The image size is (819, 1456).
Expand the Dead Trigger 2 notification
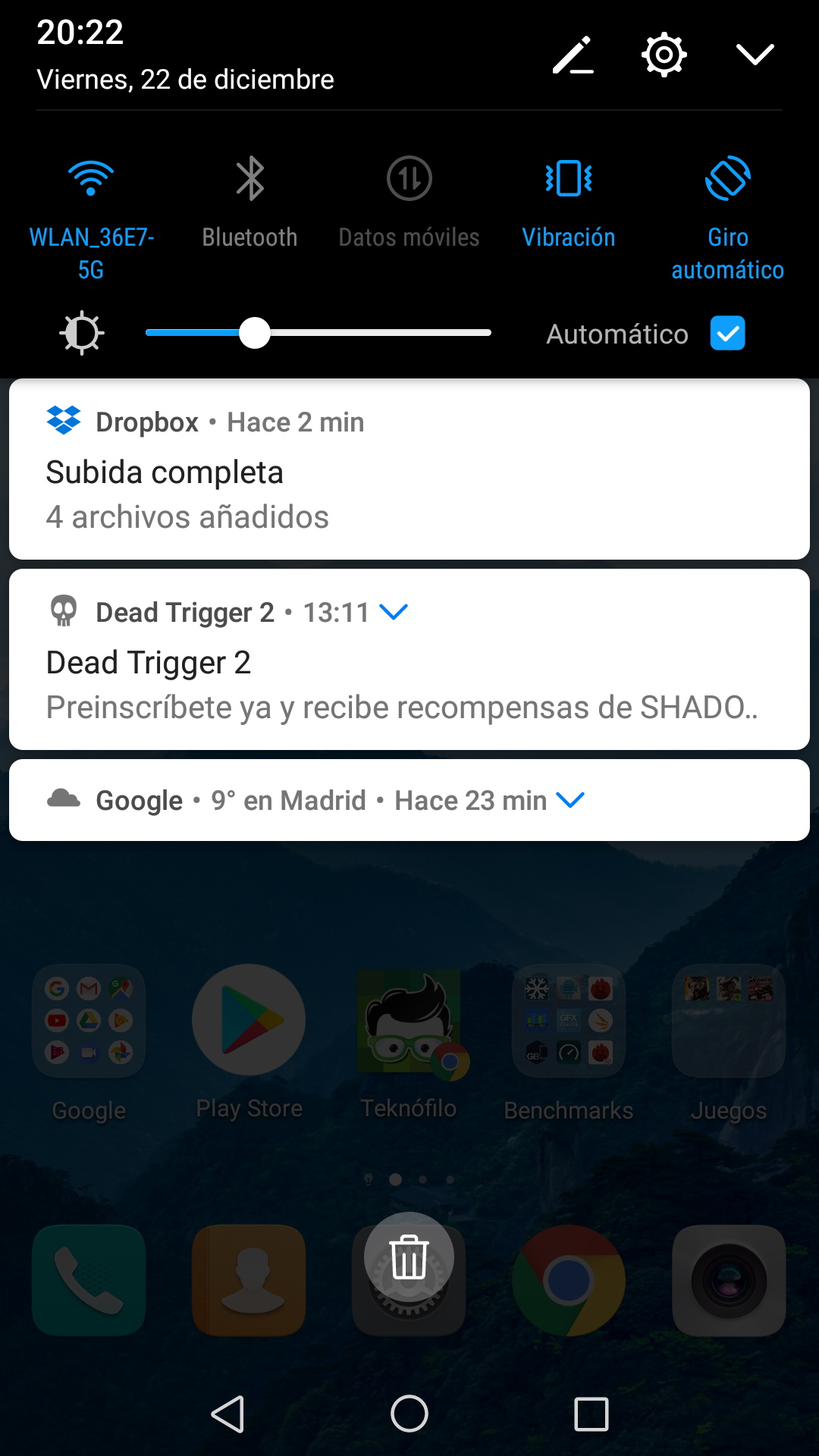pyautogui.click(x=394, y=611)
